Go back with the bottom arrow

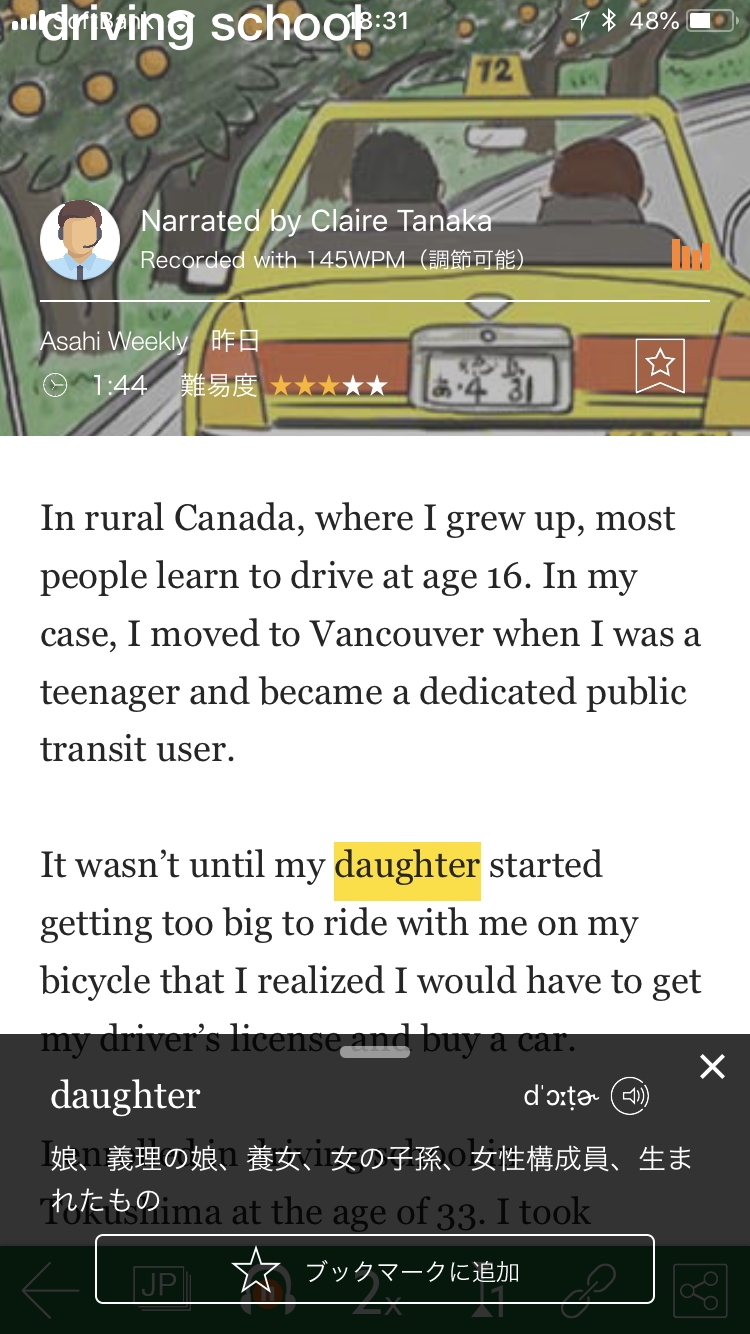click(48, 1291)
